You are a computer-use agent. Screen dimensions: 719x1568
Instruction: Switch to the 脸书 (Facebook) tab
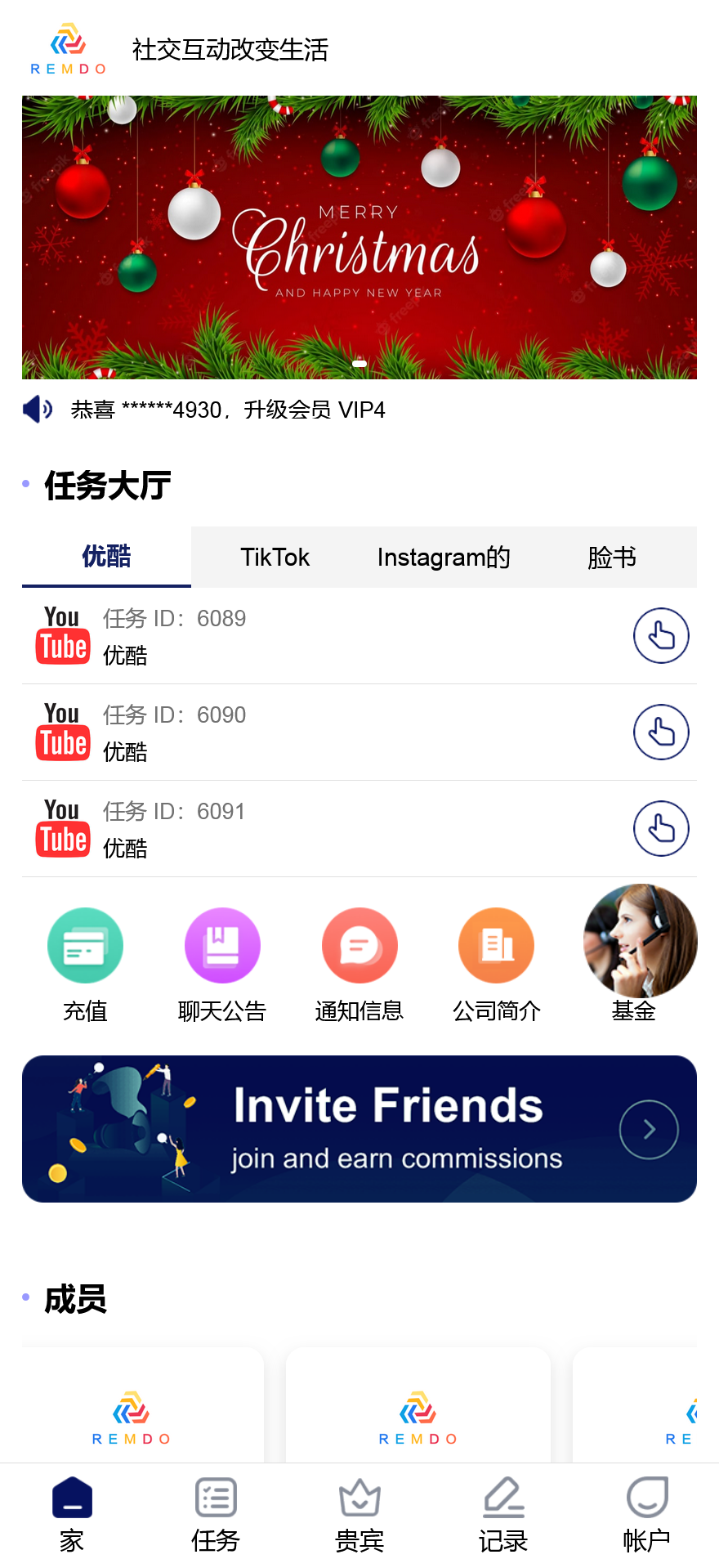pyautogui.click(x=611, y=557)
